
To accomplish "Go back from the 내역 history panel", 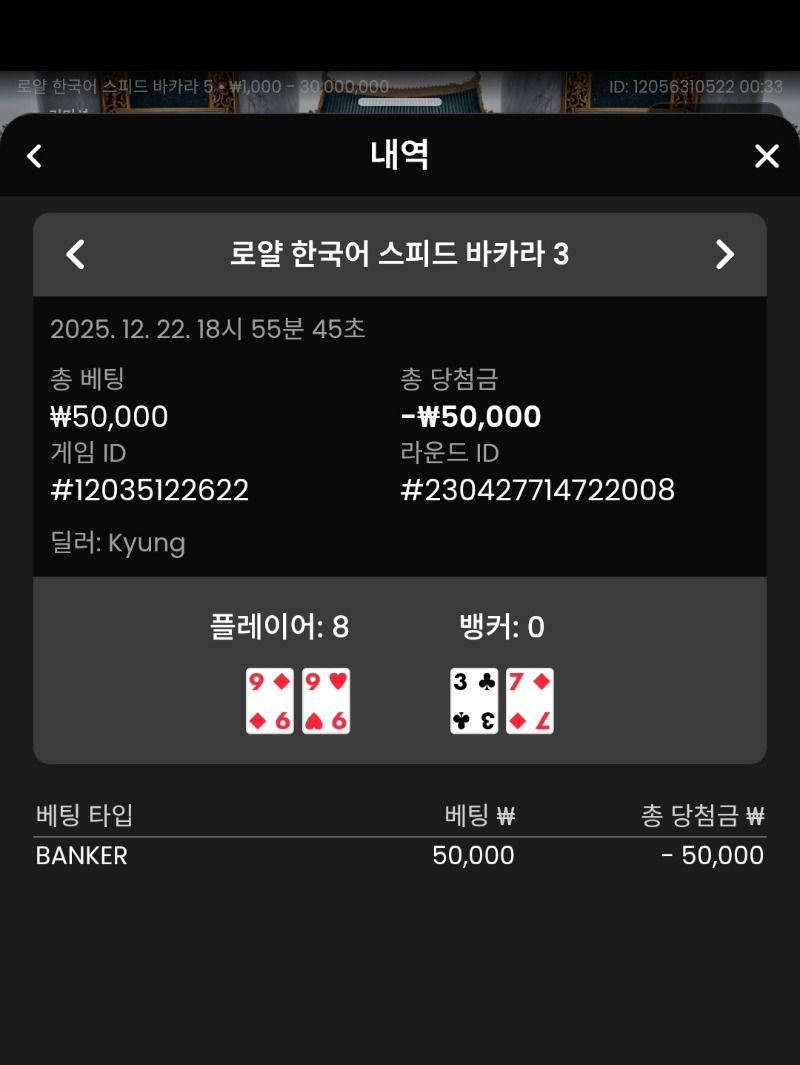I will pyautogui.click(x=35, y=156).
